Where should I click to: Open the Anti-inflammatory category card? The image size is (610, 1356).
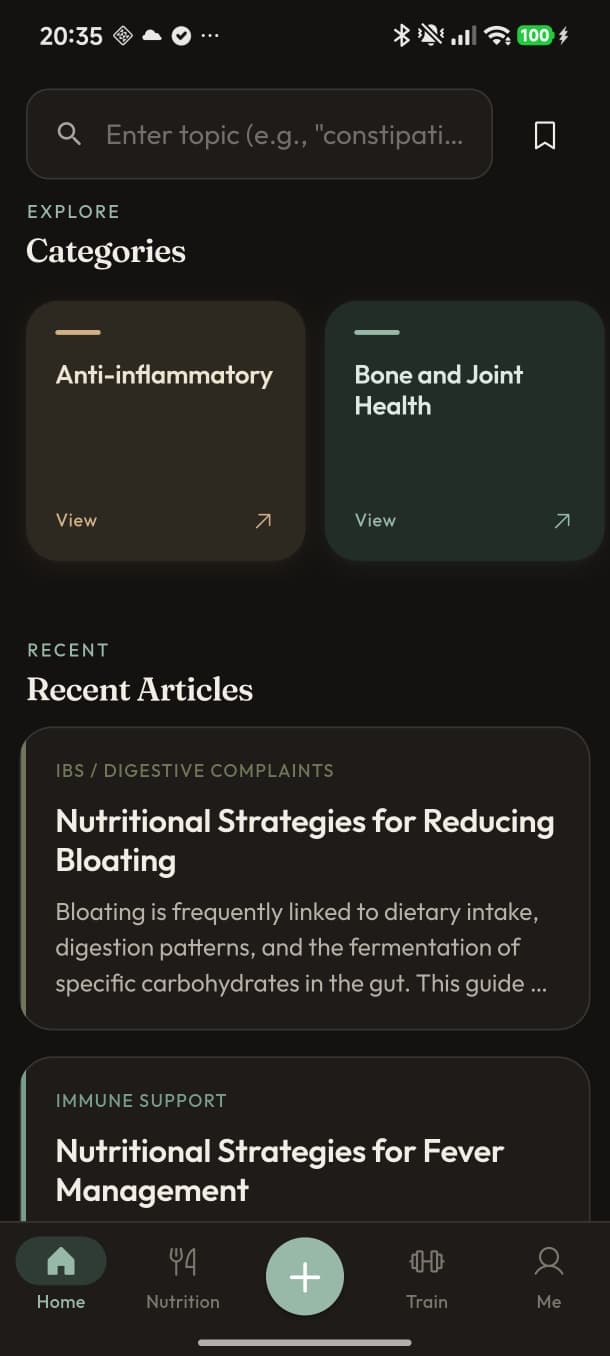[165, 430]
